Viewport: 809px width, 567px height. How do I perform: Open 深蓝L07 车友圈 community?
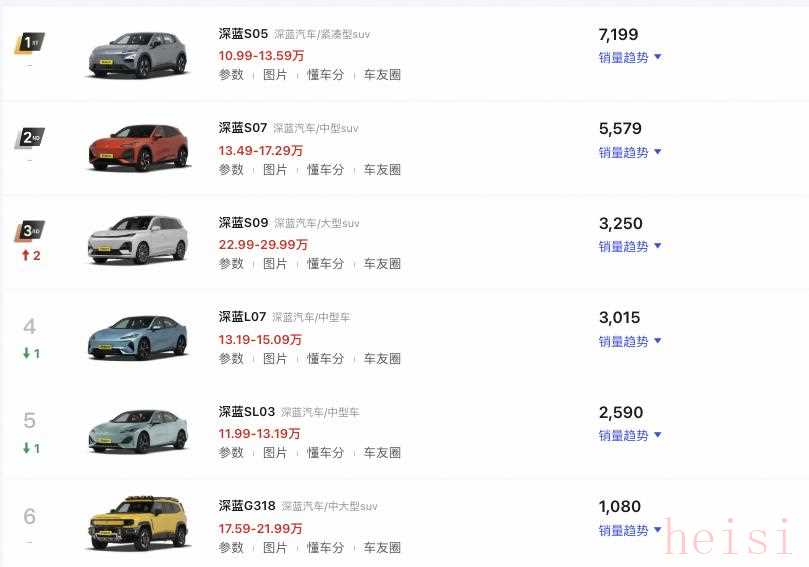pos(382,358)
